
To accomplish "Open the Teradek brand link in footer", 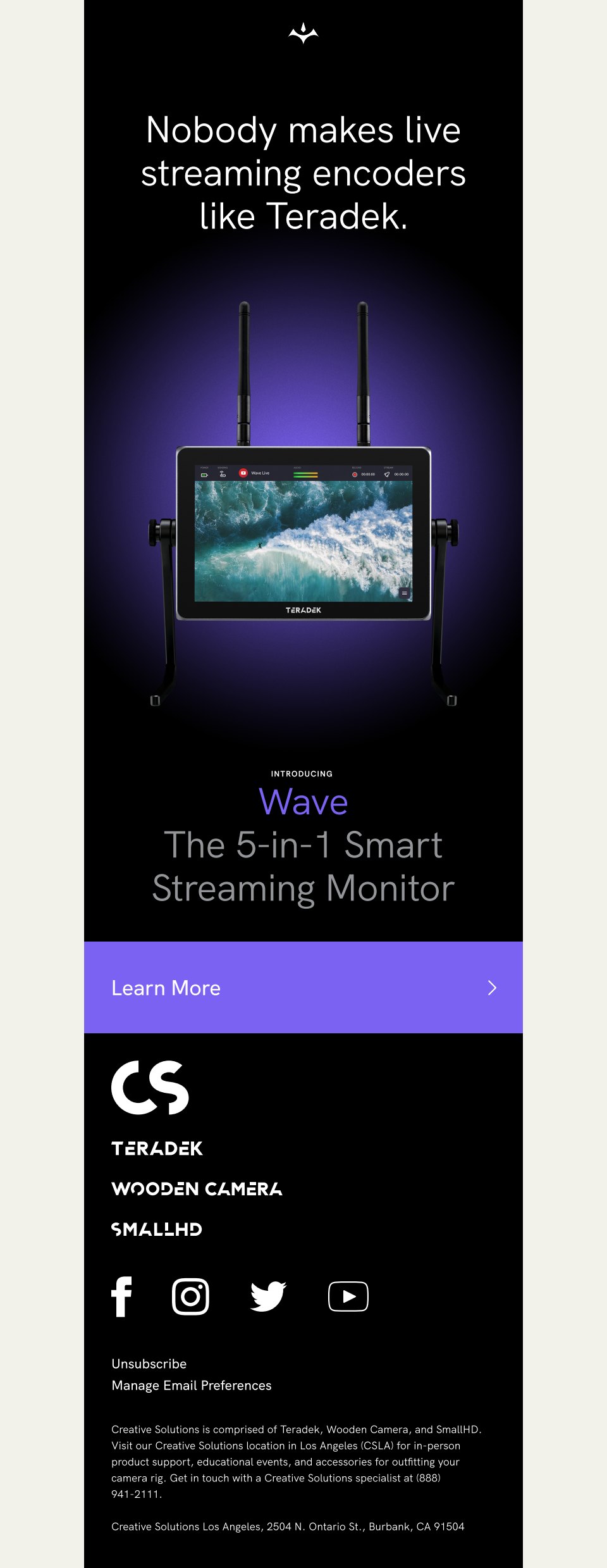I will [x=157, y=1148].
